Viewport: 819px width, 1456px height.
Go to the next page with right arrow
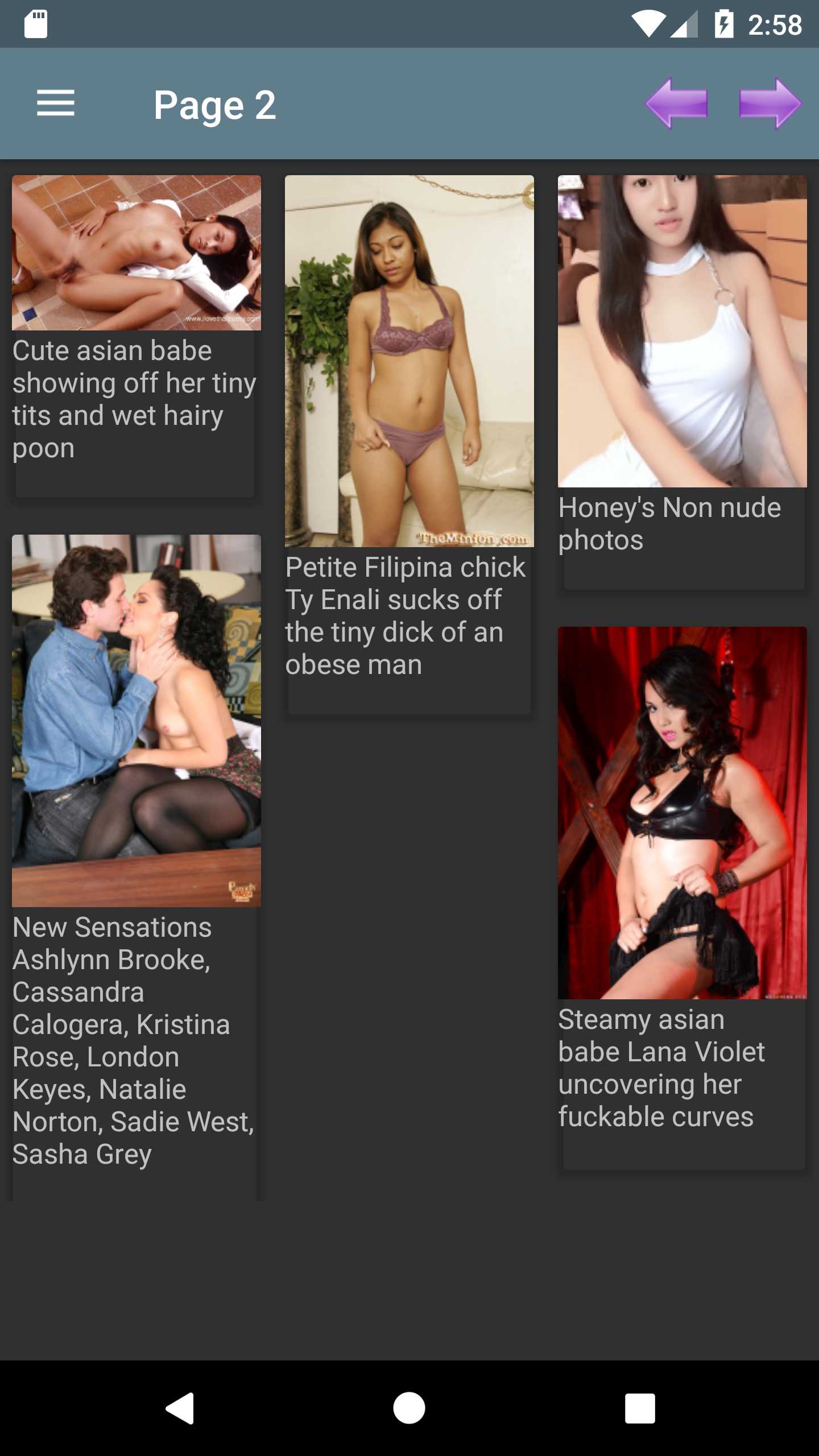coord(770,104)
